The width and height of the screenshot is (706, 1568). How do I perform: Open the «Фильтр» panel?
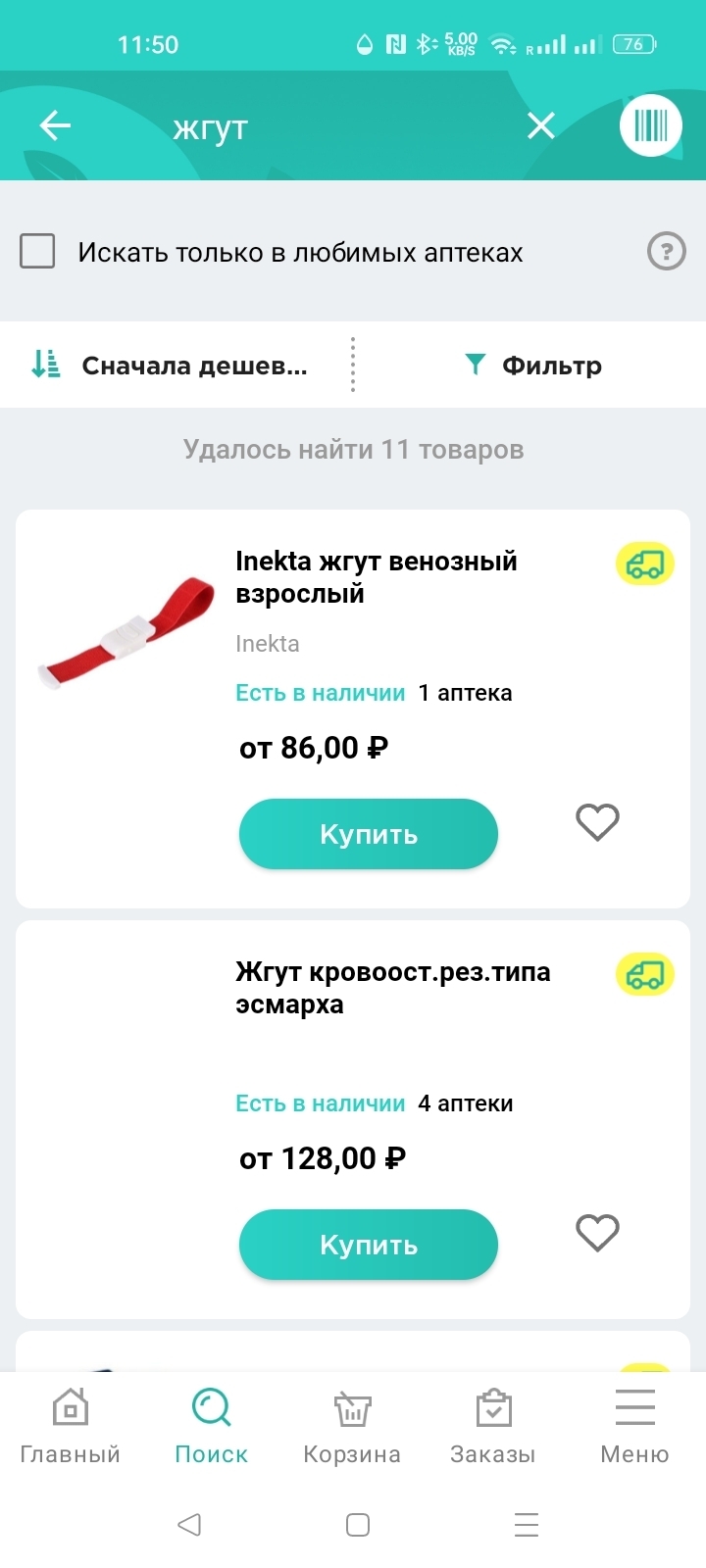click(533, 366)
